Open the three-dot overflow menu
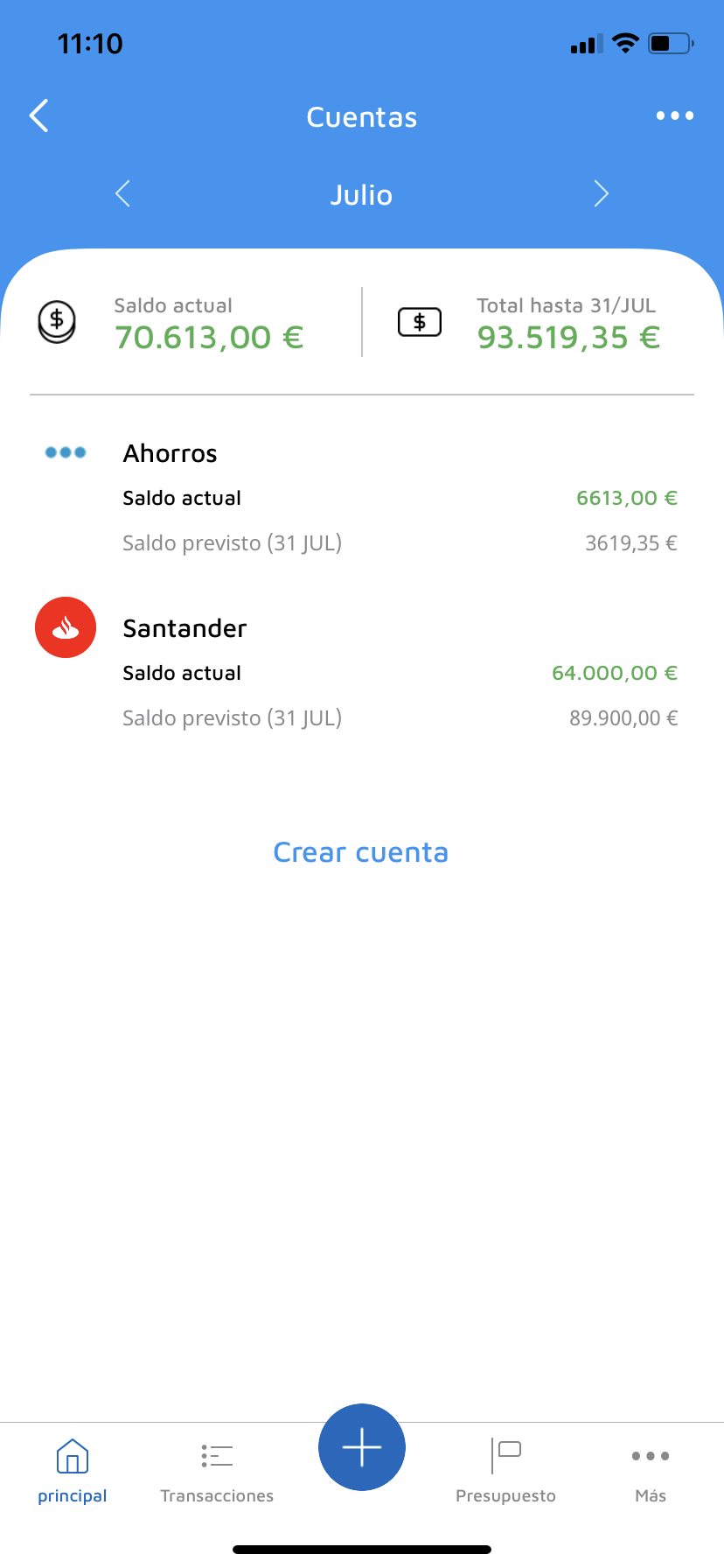This screenshot has height=1568, width=724. click(x=674, y=116)
